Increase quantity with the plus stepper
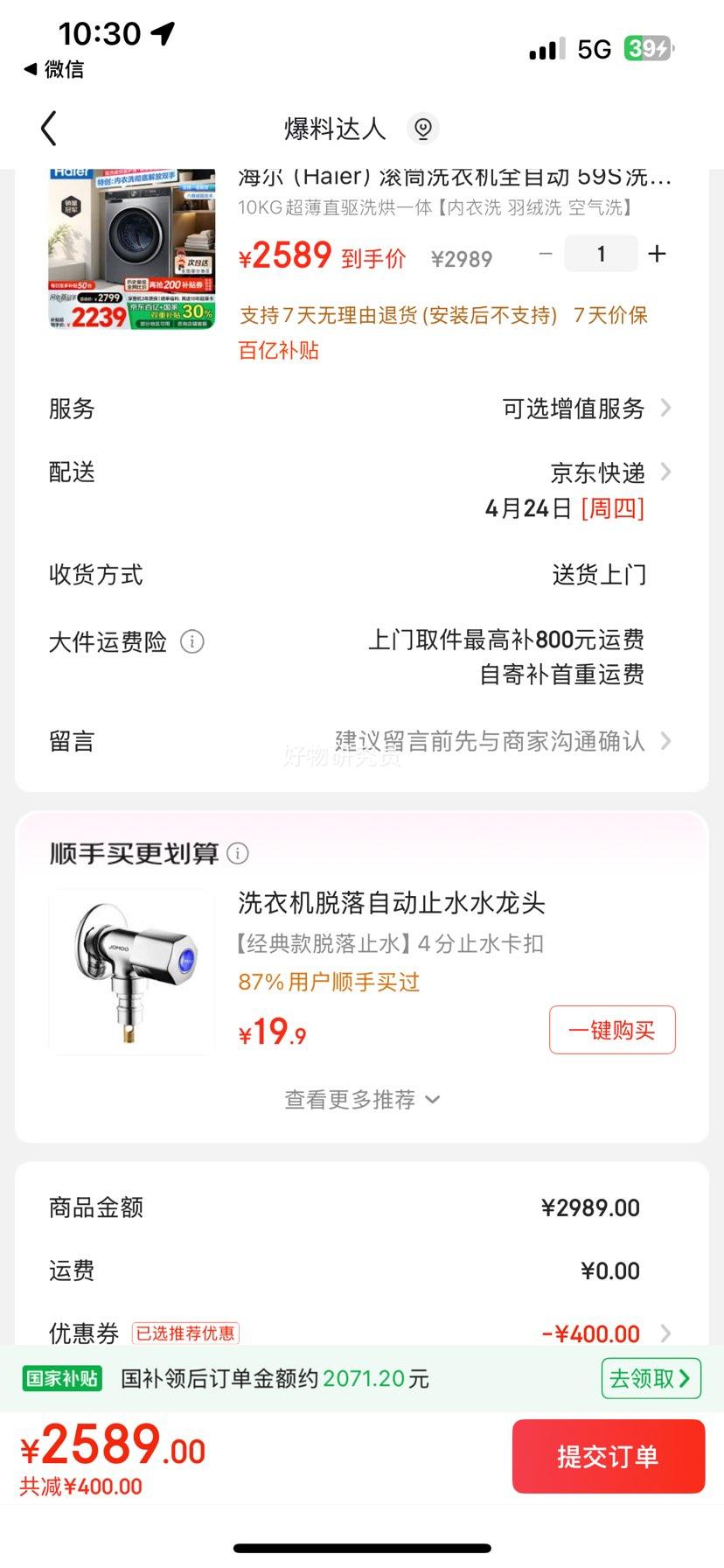This screenshot has width=724, height=1568. pyautogui.click(x=657, y=254)
